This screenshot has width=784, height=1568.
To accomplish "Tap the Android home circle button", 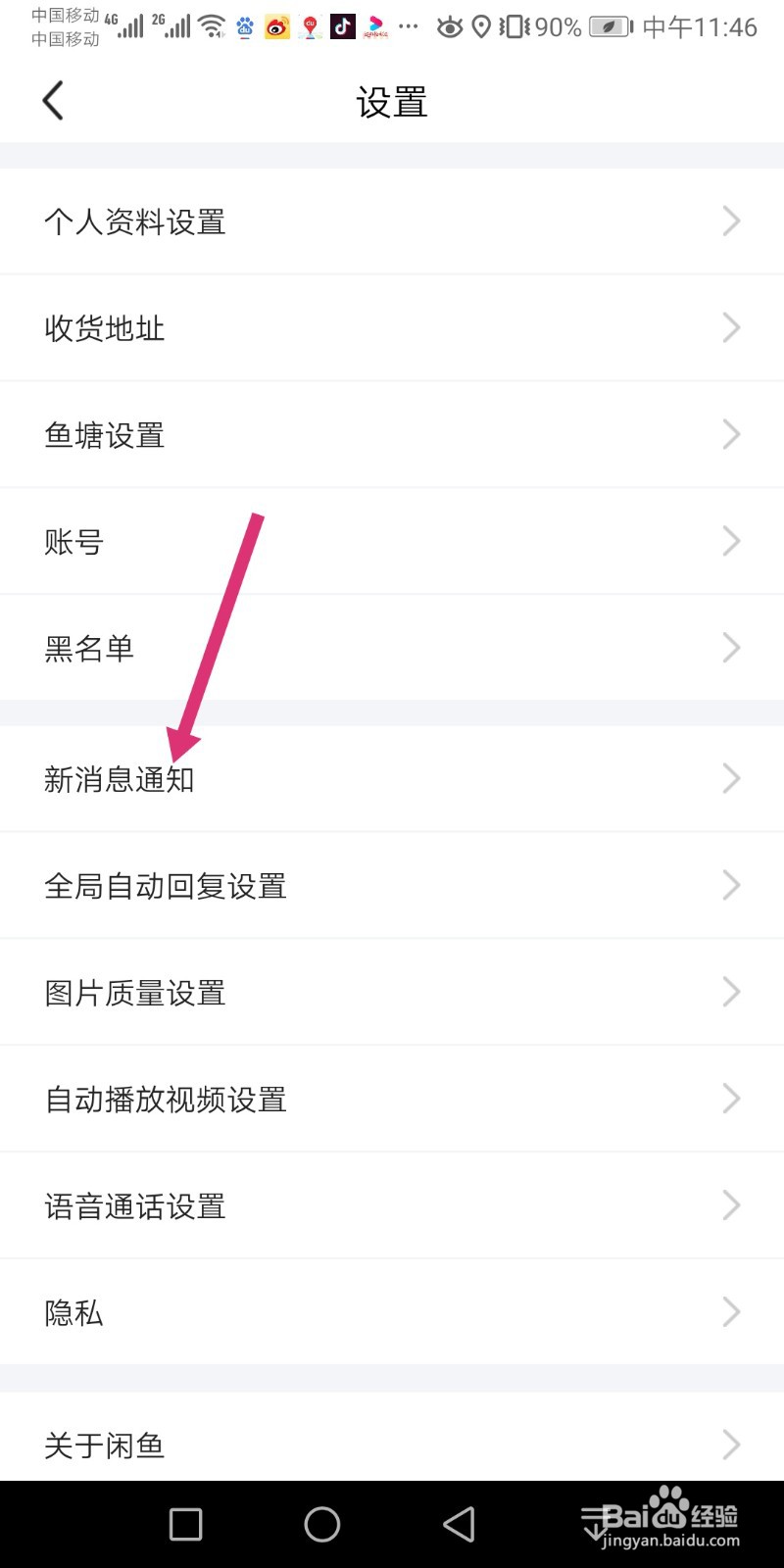I will (321, 1524).
